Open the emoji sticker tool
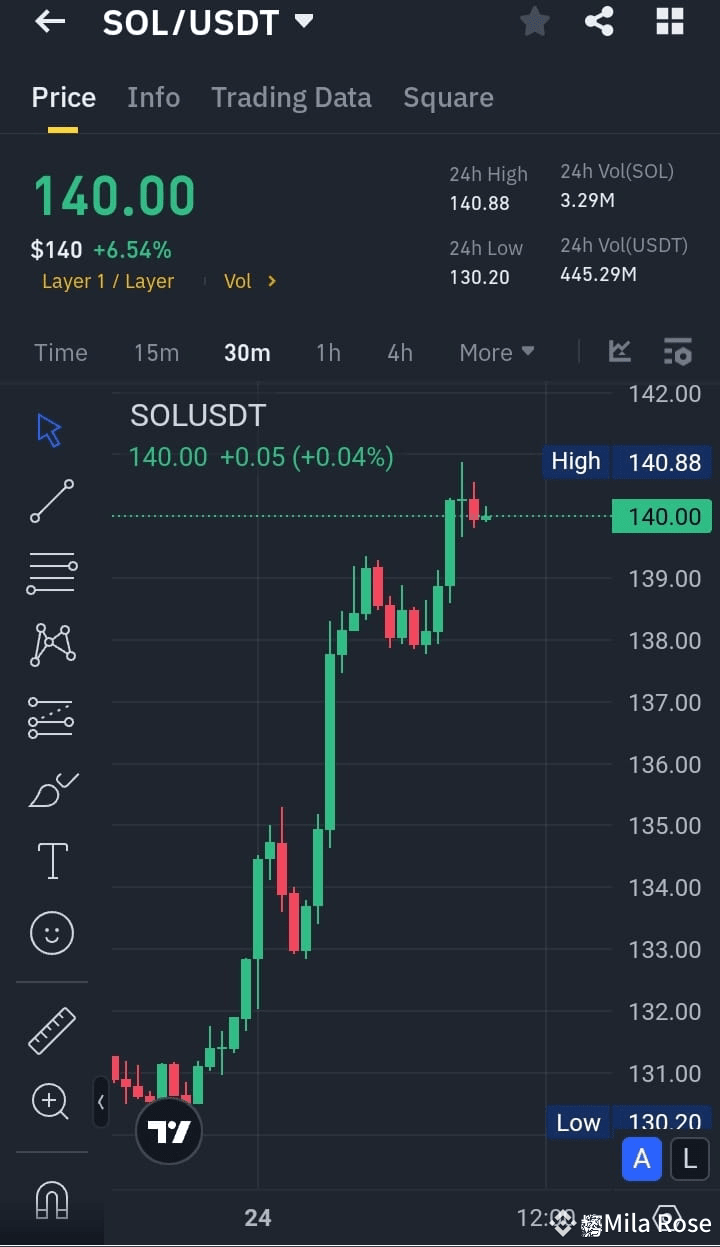The image size is (720, 1247). 51,932
